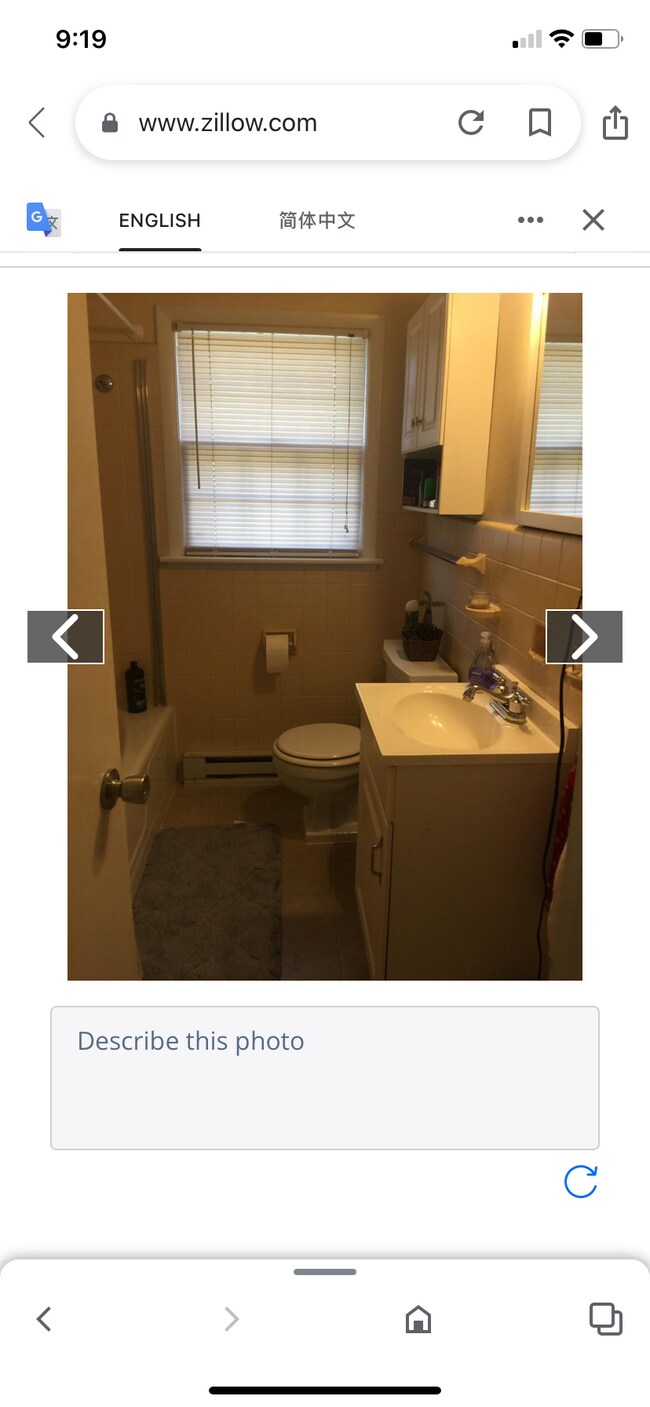Reload the Zillow page
Image resolution: width=650 pixels, height=1407 pixels.
coord(471,123)
